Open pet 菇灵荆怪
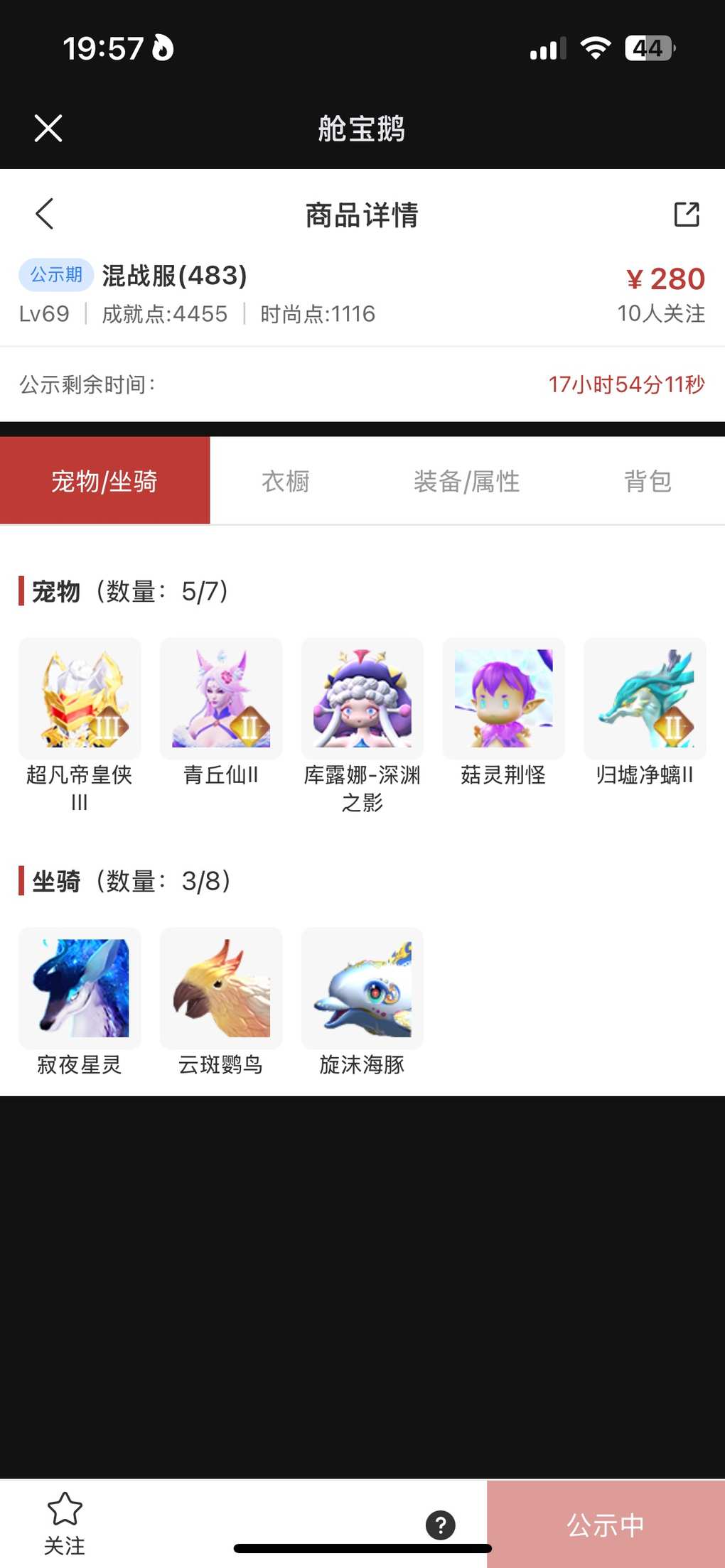Screen dimensions: 725x1568 (503, 699)
